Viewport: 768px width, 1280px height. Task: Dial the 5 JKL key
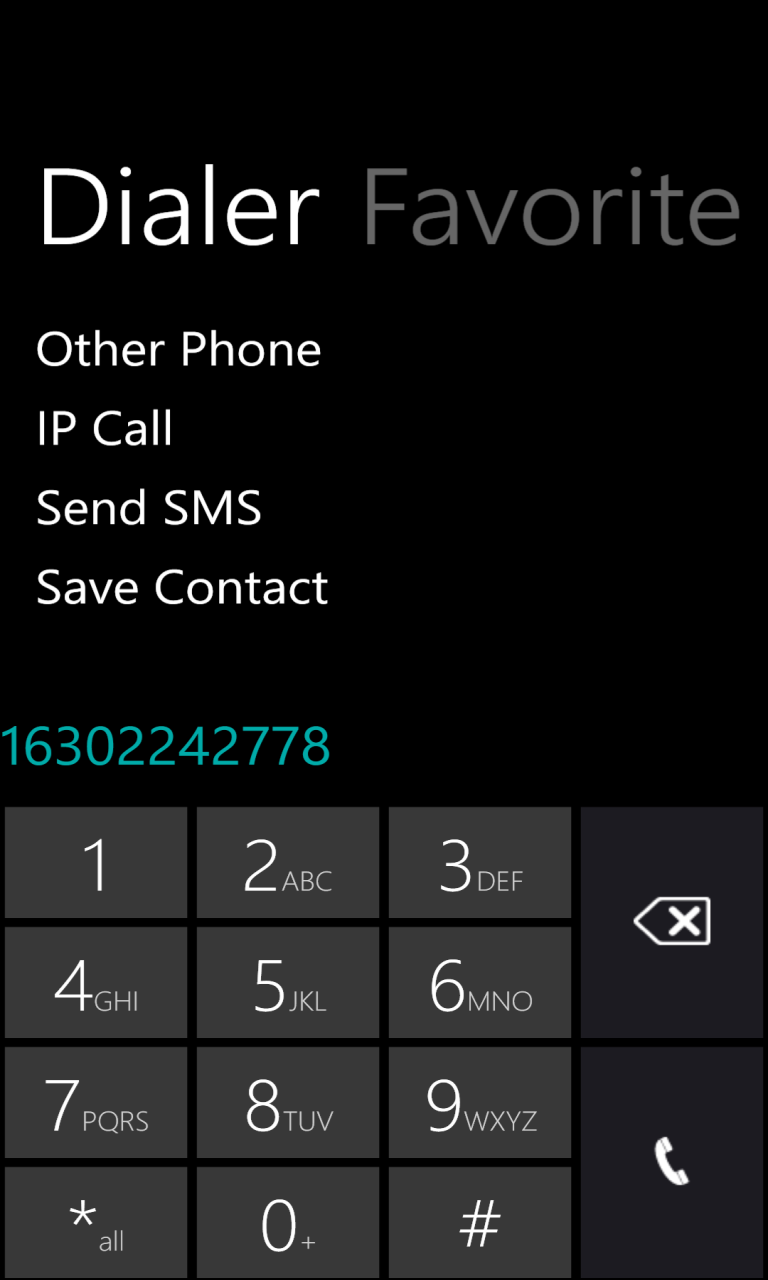pos(288,983)
